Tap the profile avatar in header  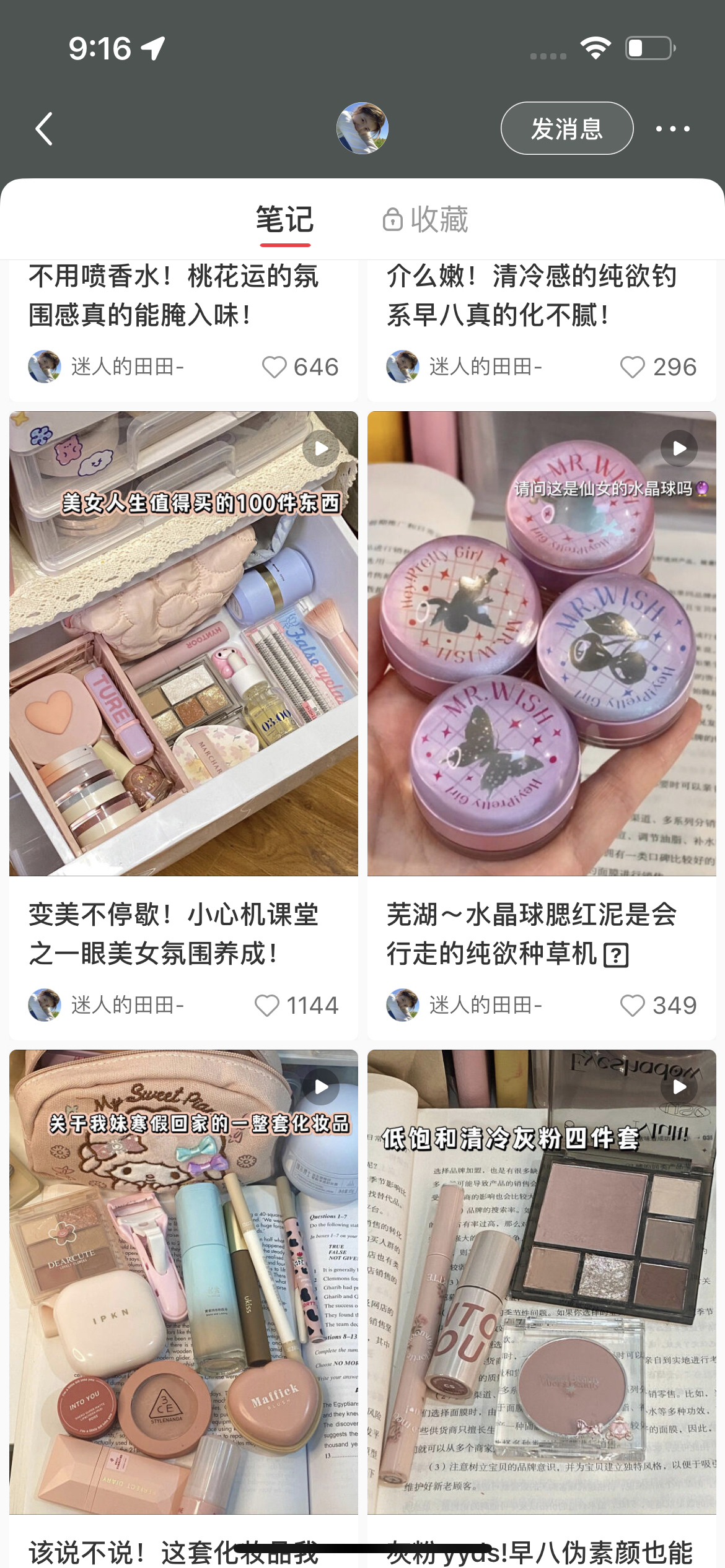tap(362, 128)
